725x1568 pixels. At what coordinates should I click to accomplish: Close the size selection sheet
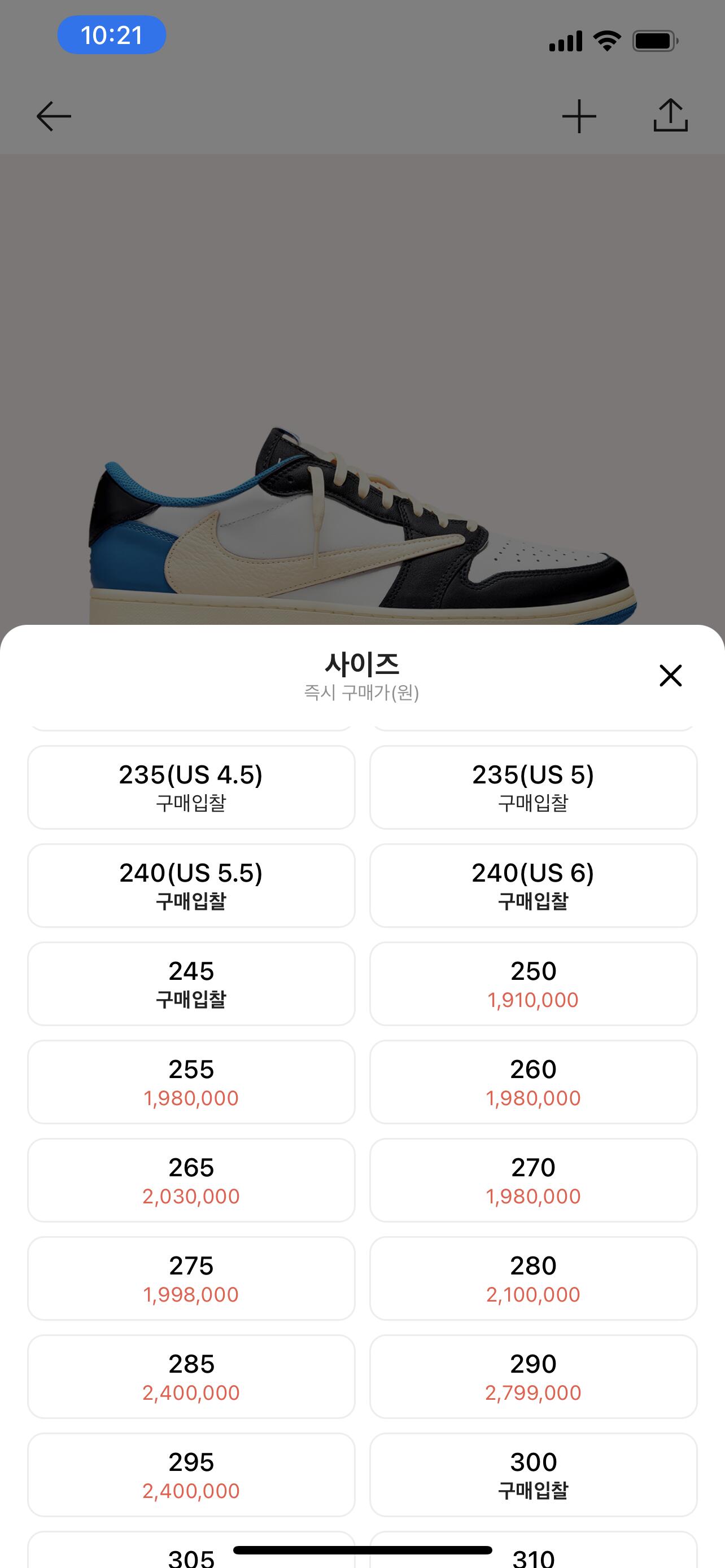tap(670, 676)
